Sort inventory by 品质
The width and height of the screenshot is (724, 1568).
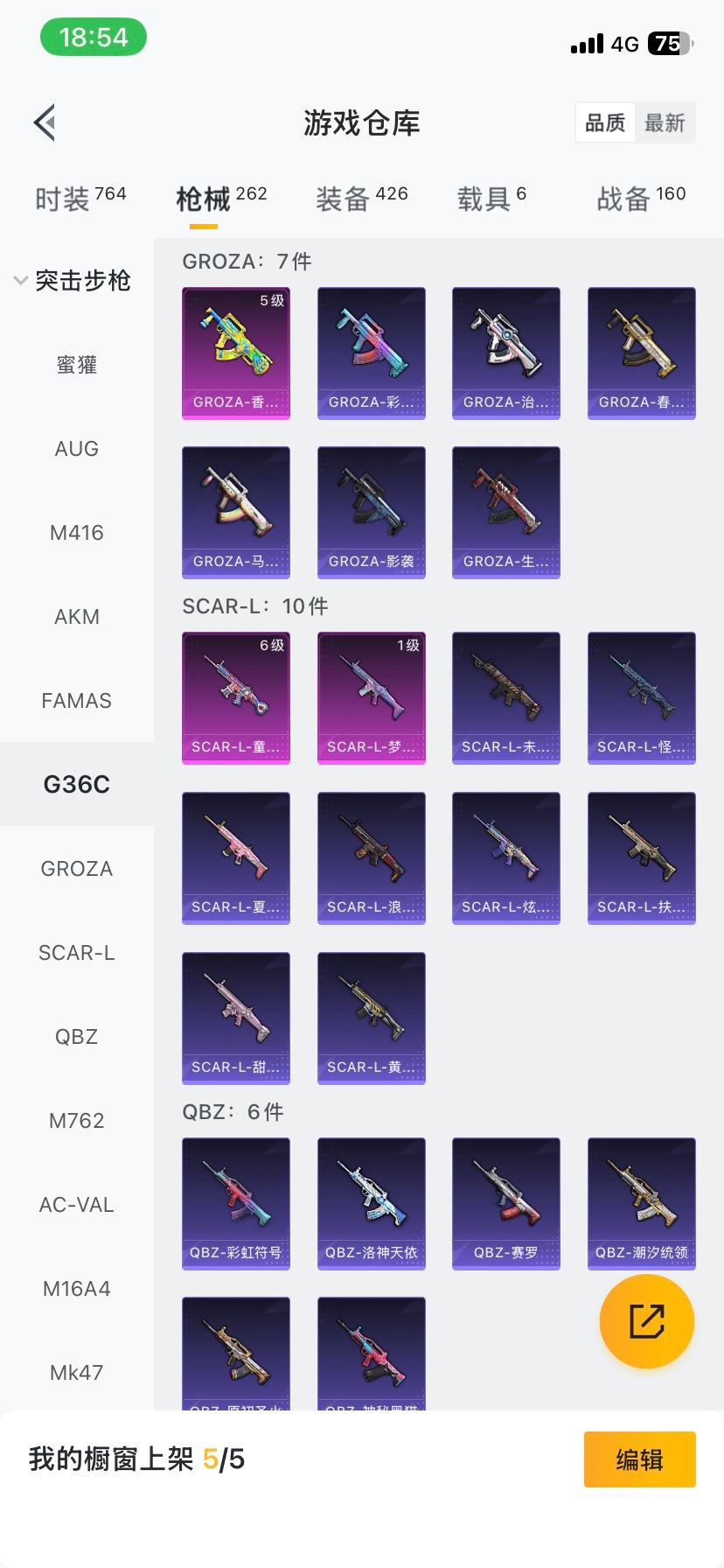(605, 122)
